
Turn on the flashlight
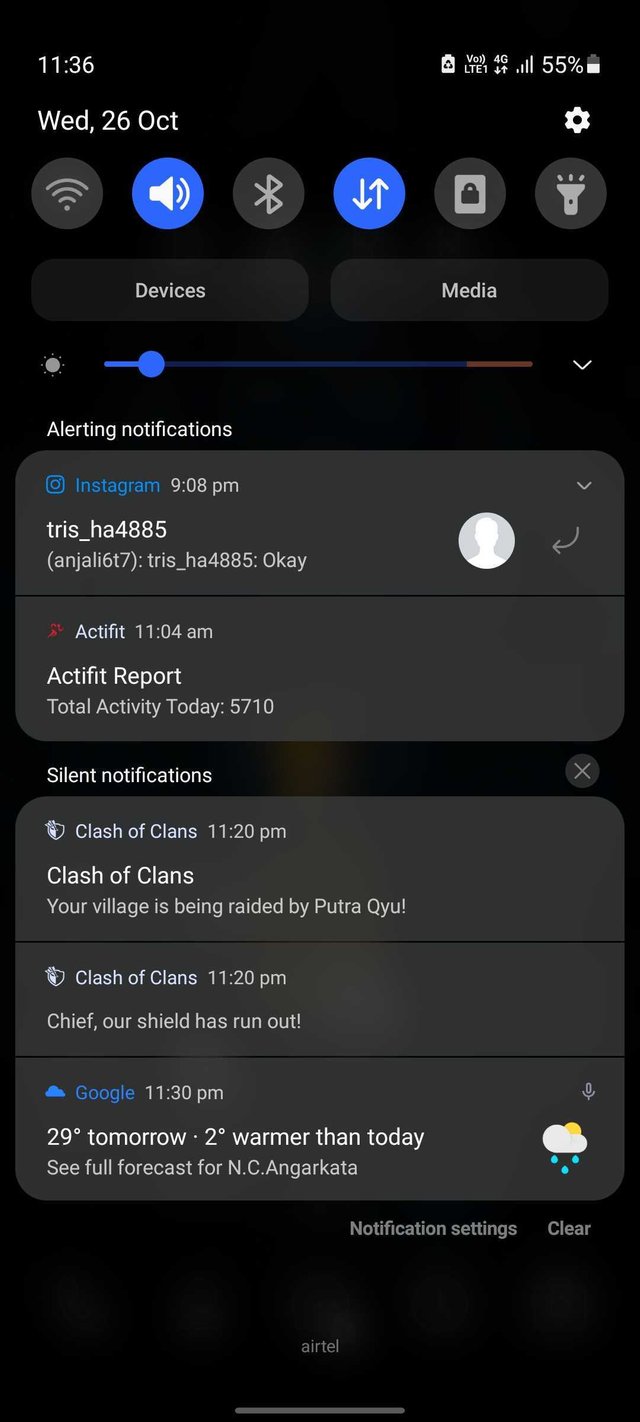pyautogui.click(x=571, y=194)
